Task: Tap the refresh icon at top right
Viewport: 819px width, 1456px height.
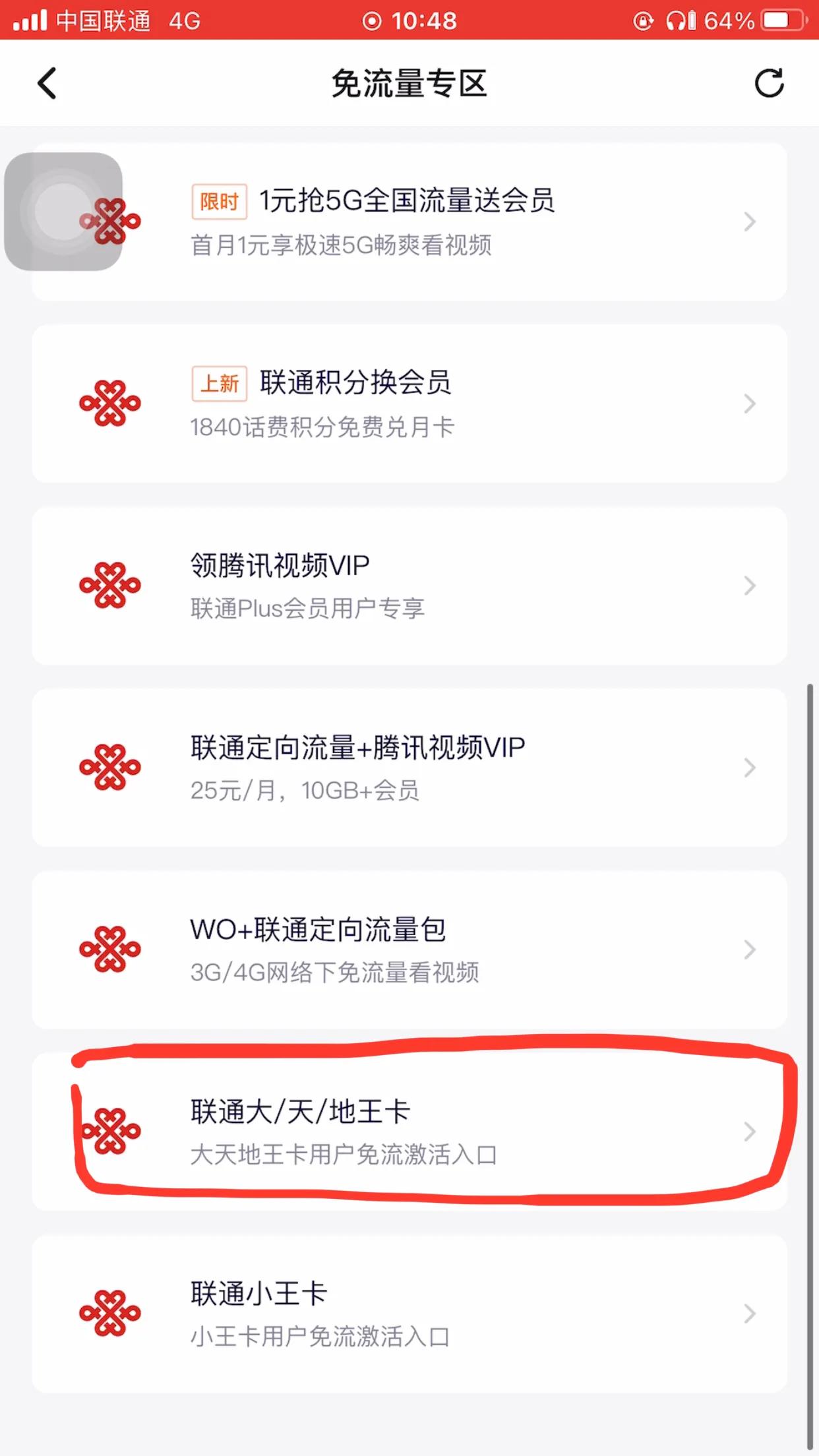Action: (x=770, y=84)
